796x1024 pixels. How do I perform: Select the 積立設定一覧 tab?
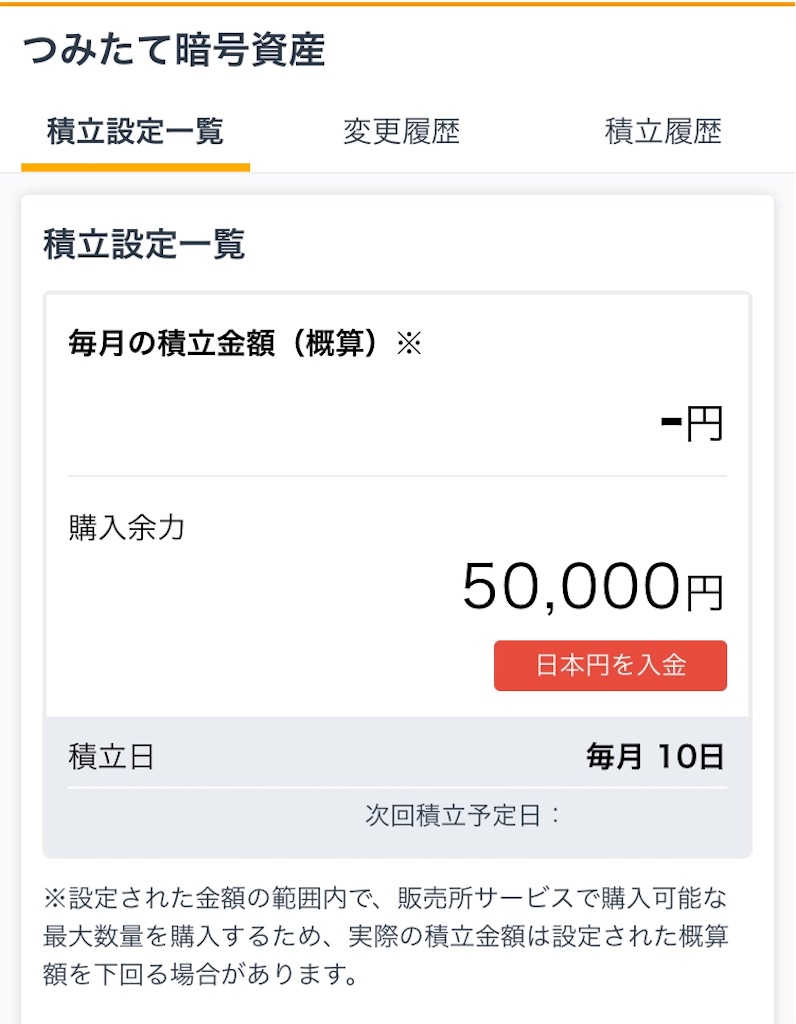tap(135, 132)
